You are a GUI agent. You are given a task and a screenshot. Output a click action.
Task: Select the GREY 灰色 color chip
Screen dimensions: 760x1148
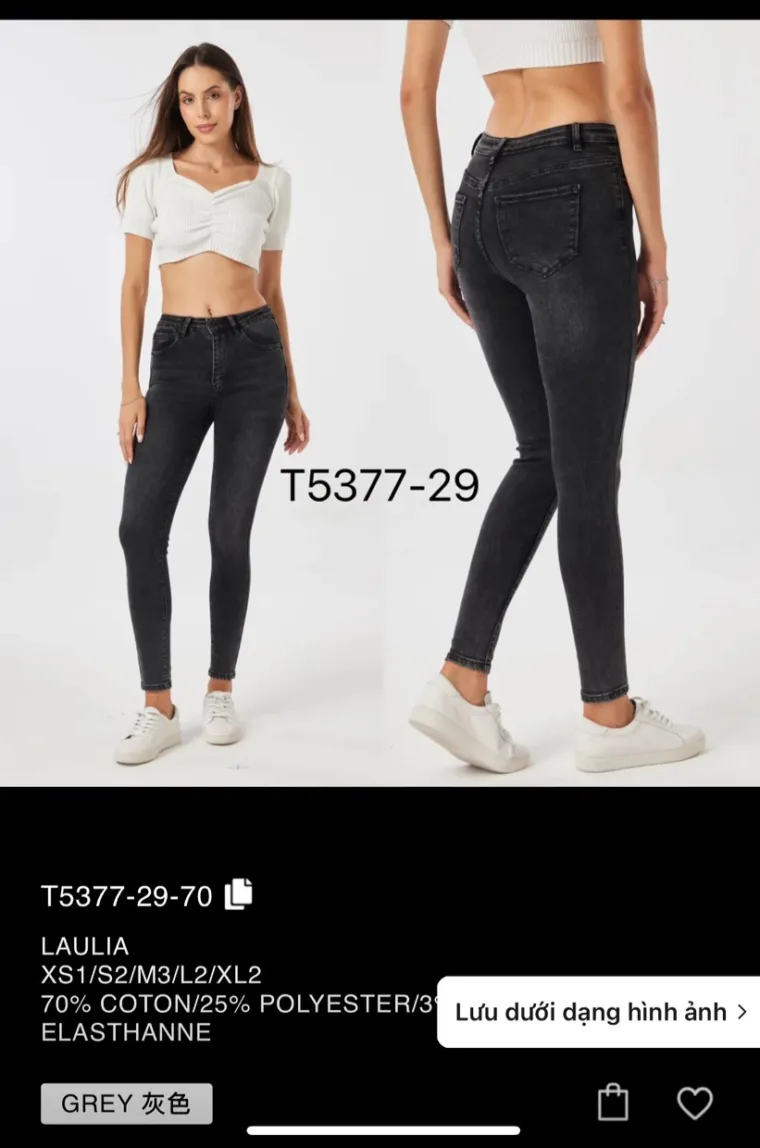click(x=126, y=1104)
